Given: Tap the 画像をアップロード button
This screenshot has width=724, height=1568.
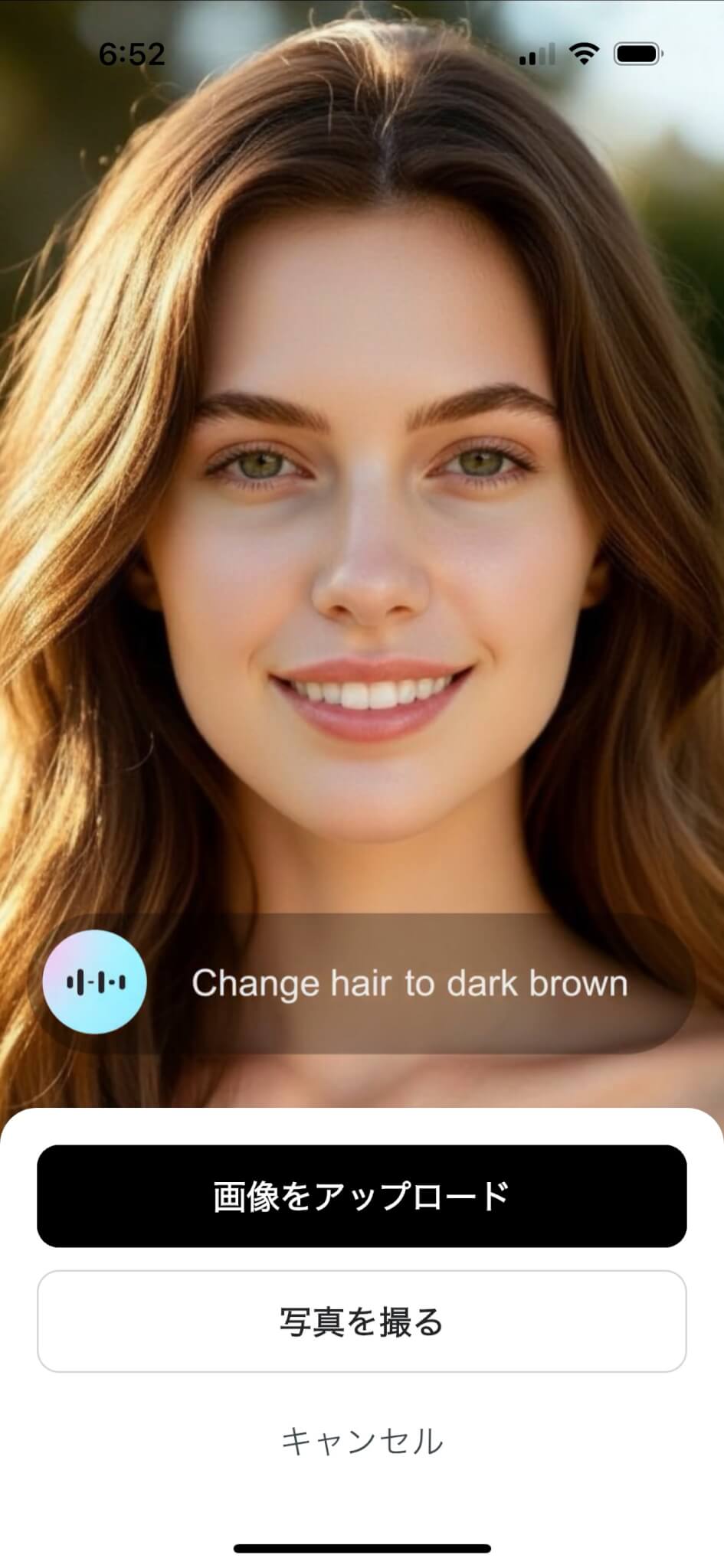Looking at the screenshot, I should point(362,1196).
